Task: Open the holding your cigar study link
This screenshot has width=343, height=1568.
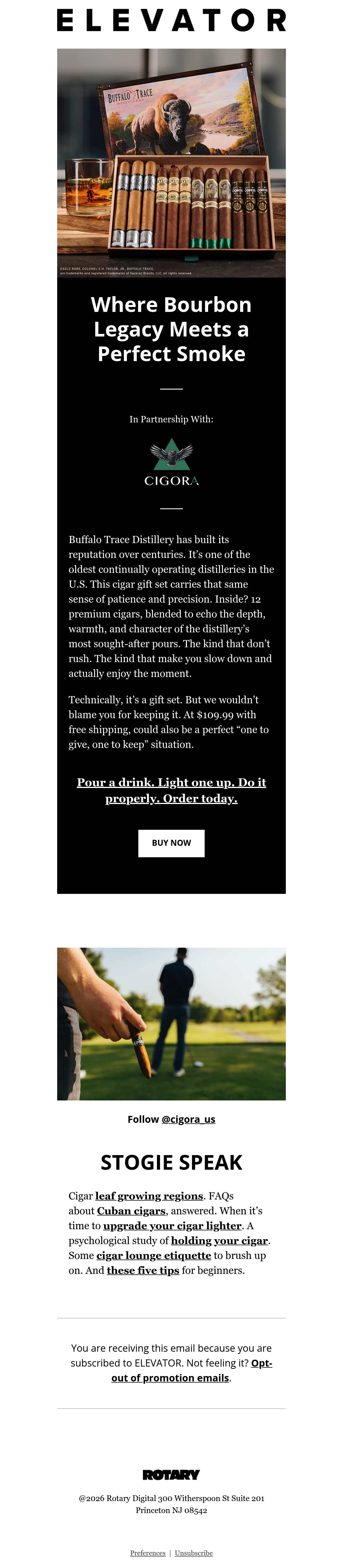Action: (x=220, y=1240)
